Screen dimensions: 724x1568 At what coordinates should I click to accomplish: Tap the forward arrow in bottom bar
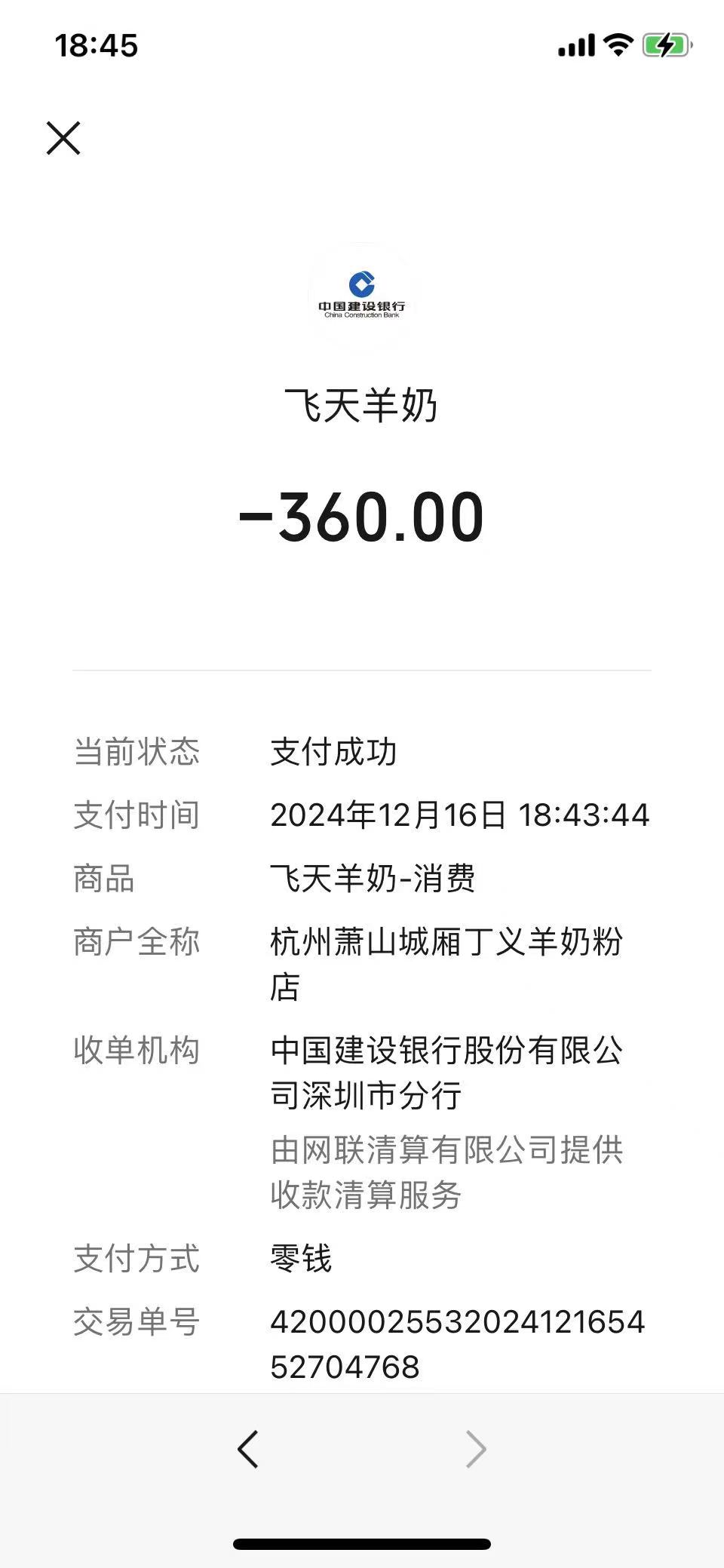pyautogui.click(x=476, y=1449)
